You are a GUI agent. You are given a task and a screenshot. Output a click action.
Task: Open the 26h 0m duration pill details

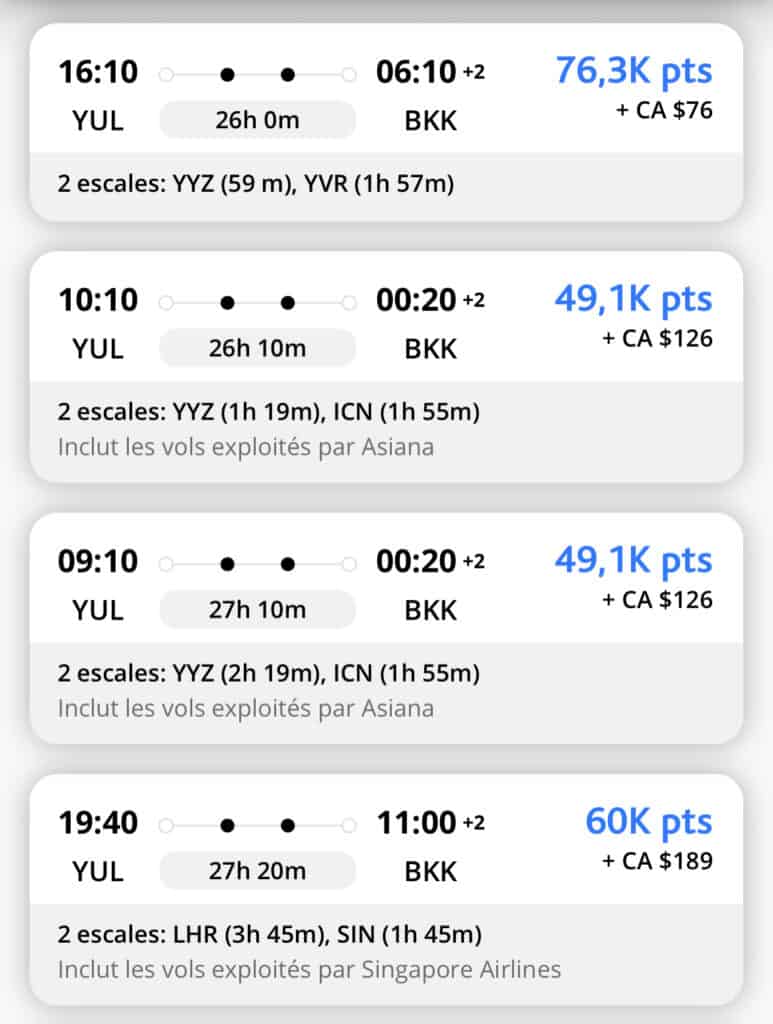click(x=257, y=120)
